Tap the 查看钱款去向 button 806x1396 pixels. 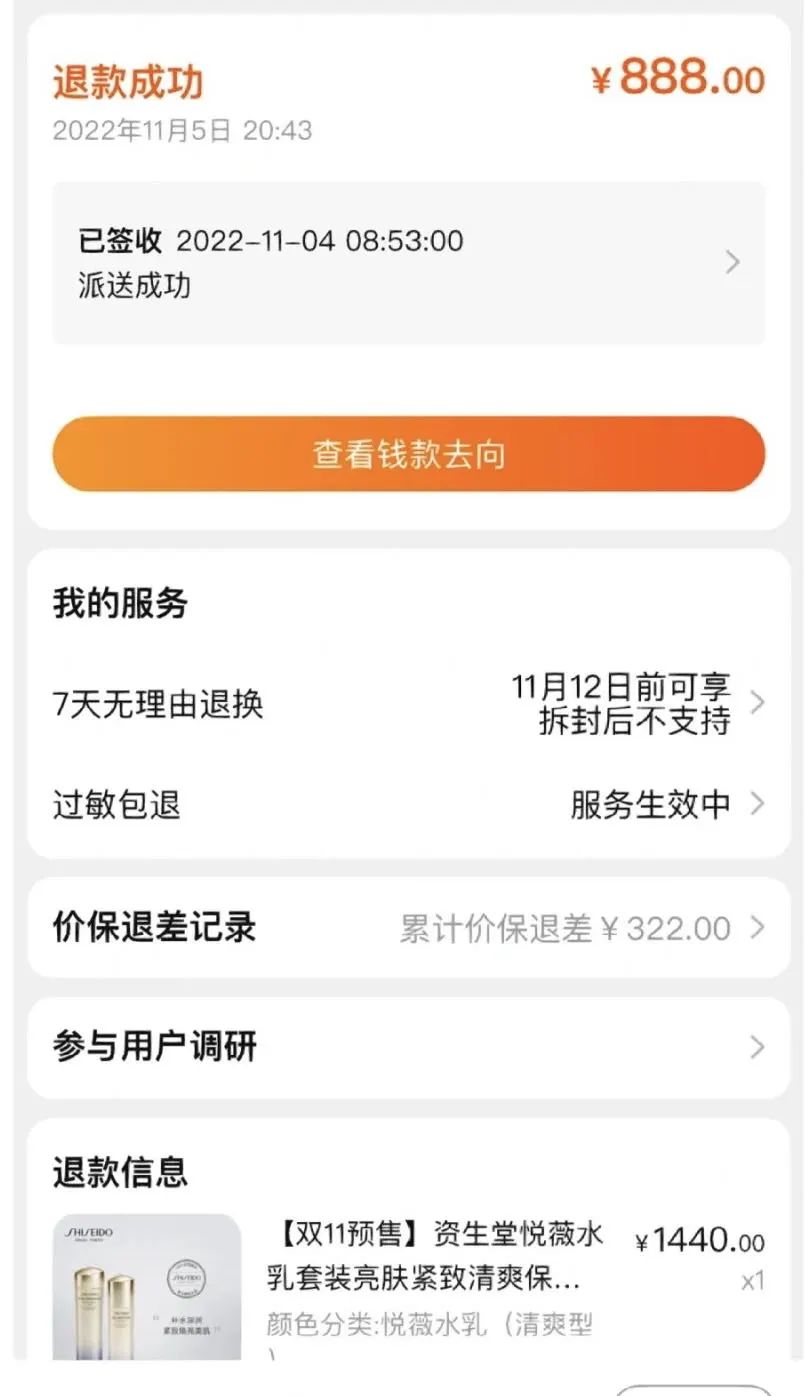408,454
